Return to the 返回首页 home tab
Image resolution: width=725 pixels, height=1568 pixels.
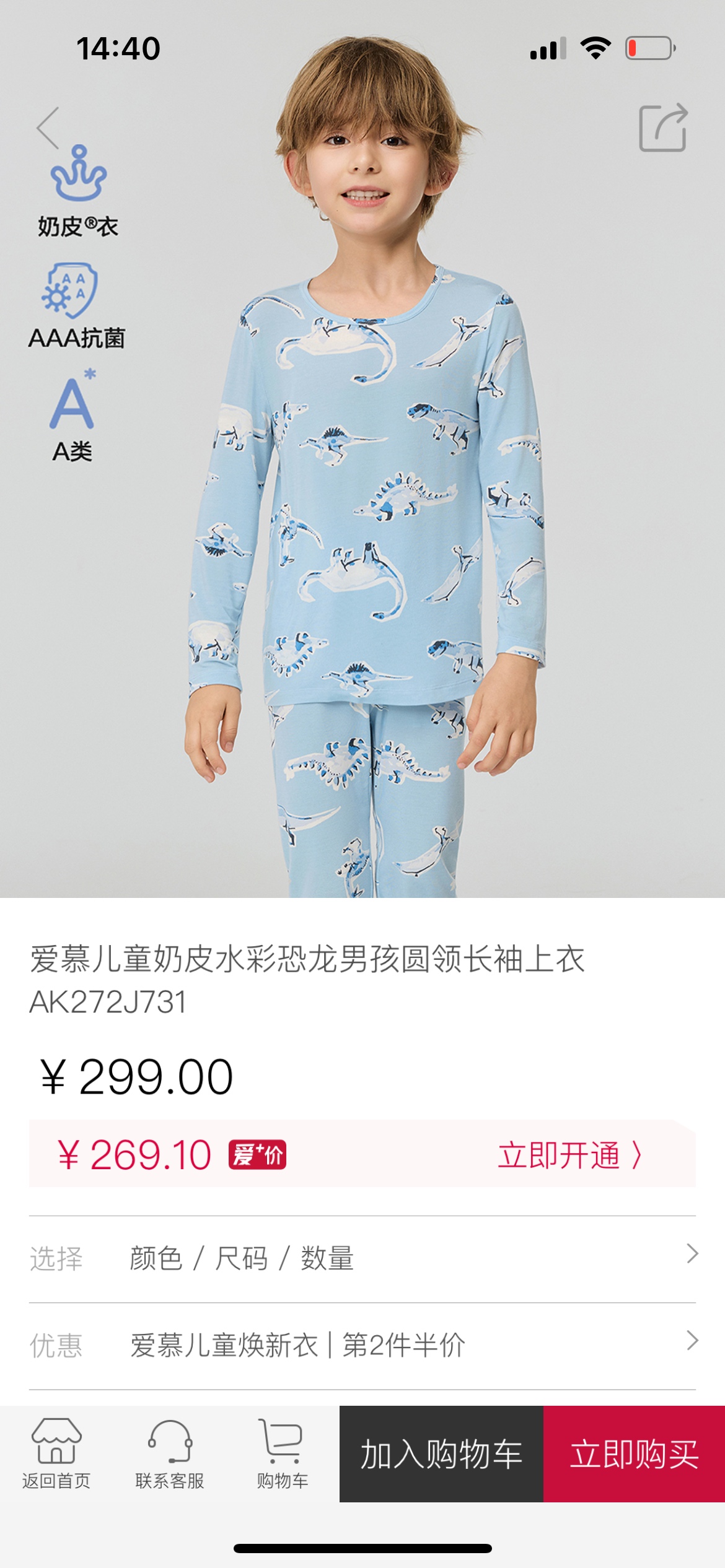[56, 1453]
